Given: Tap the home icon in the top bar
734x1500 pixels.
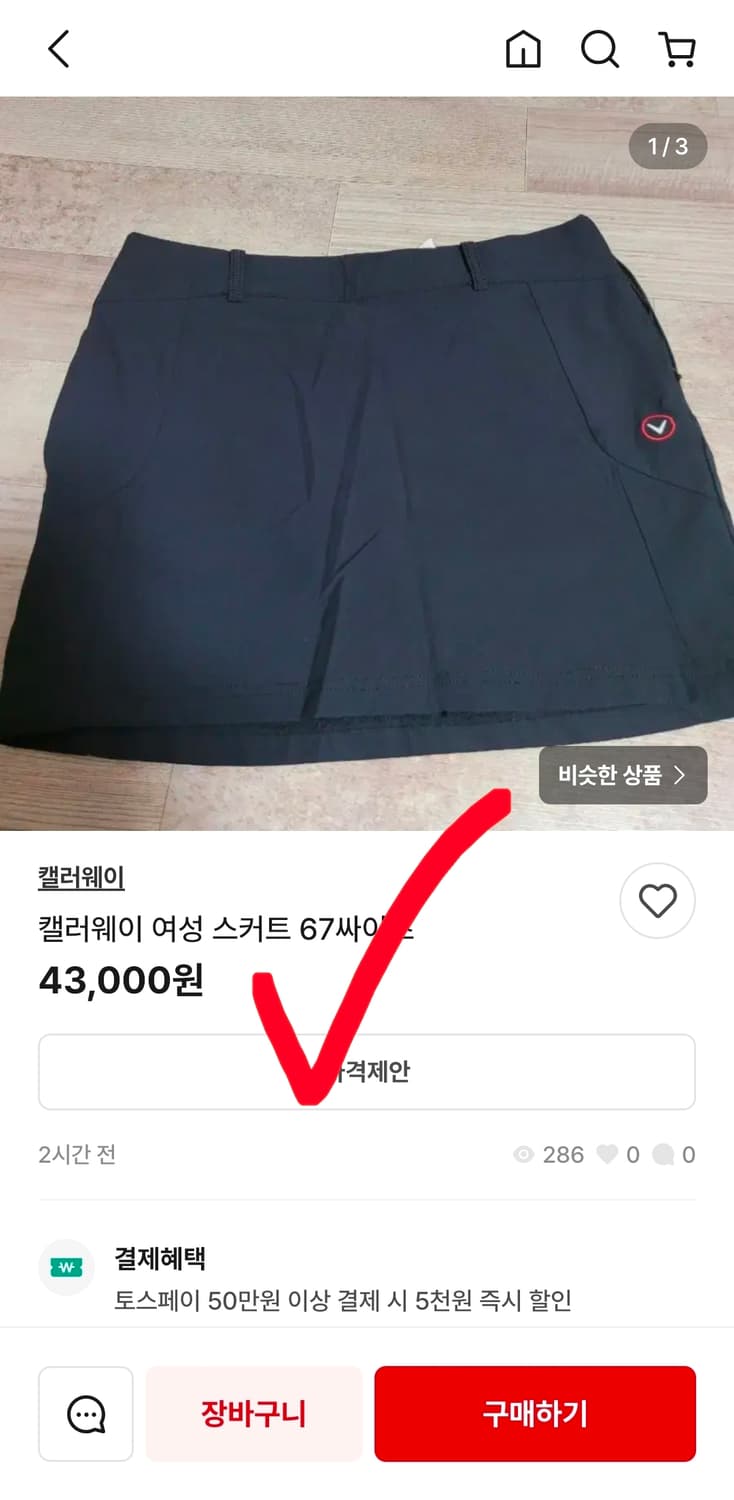Looking at the screenshot, I should [x=524, y=49].
